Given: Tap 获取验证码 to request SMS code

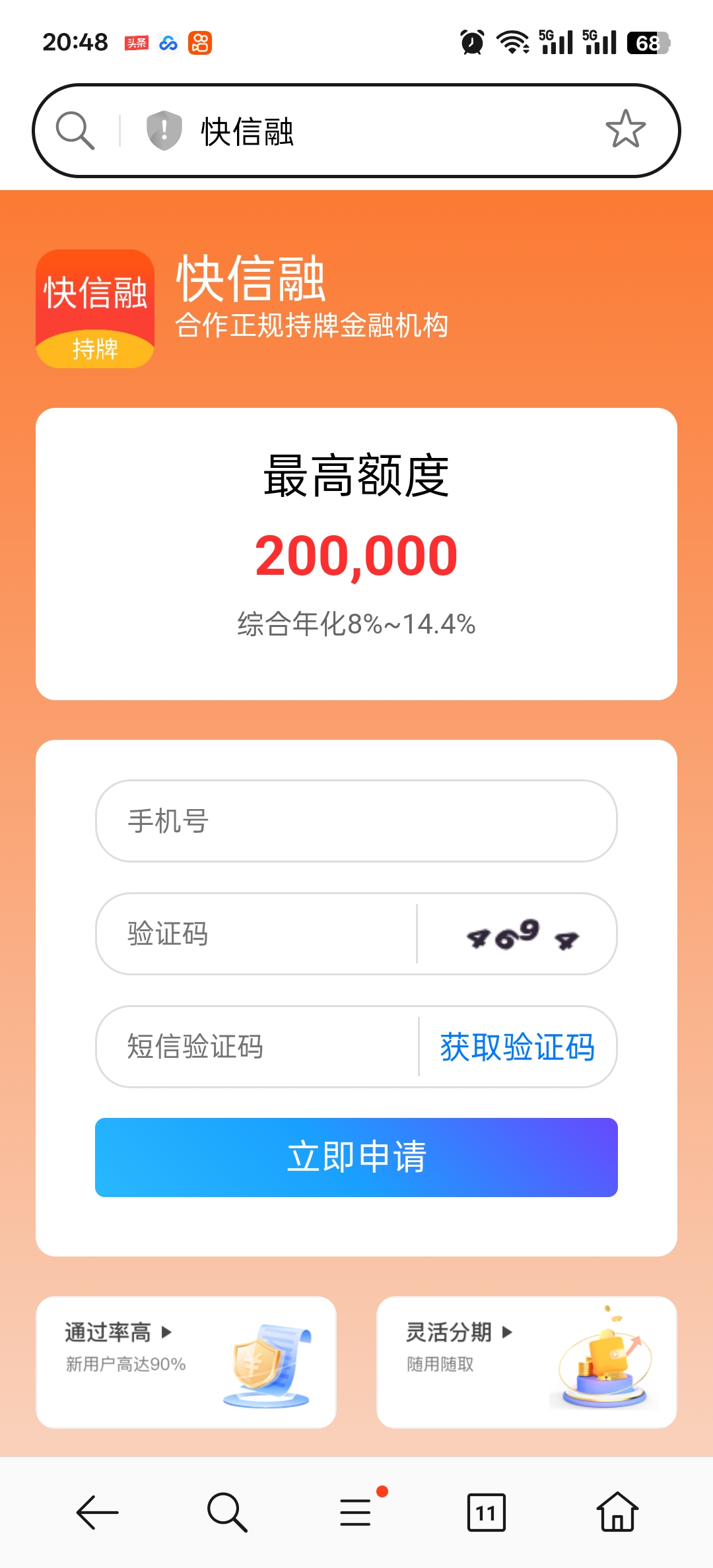Looking at the screenshot, I should [518, 1047].
